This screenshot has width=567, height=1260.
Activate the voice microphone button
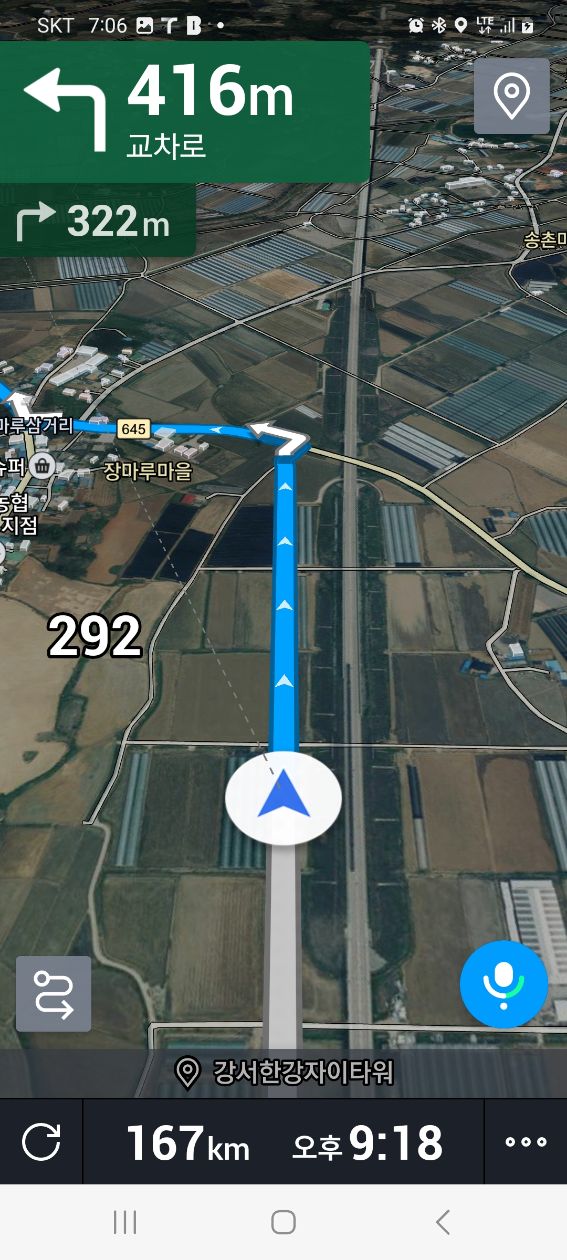coord(504,985)
